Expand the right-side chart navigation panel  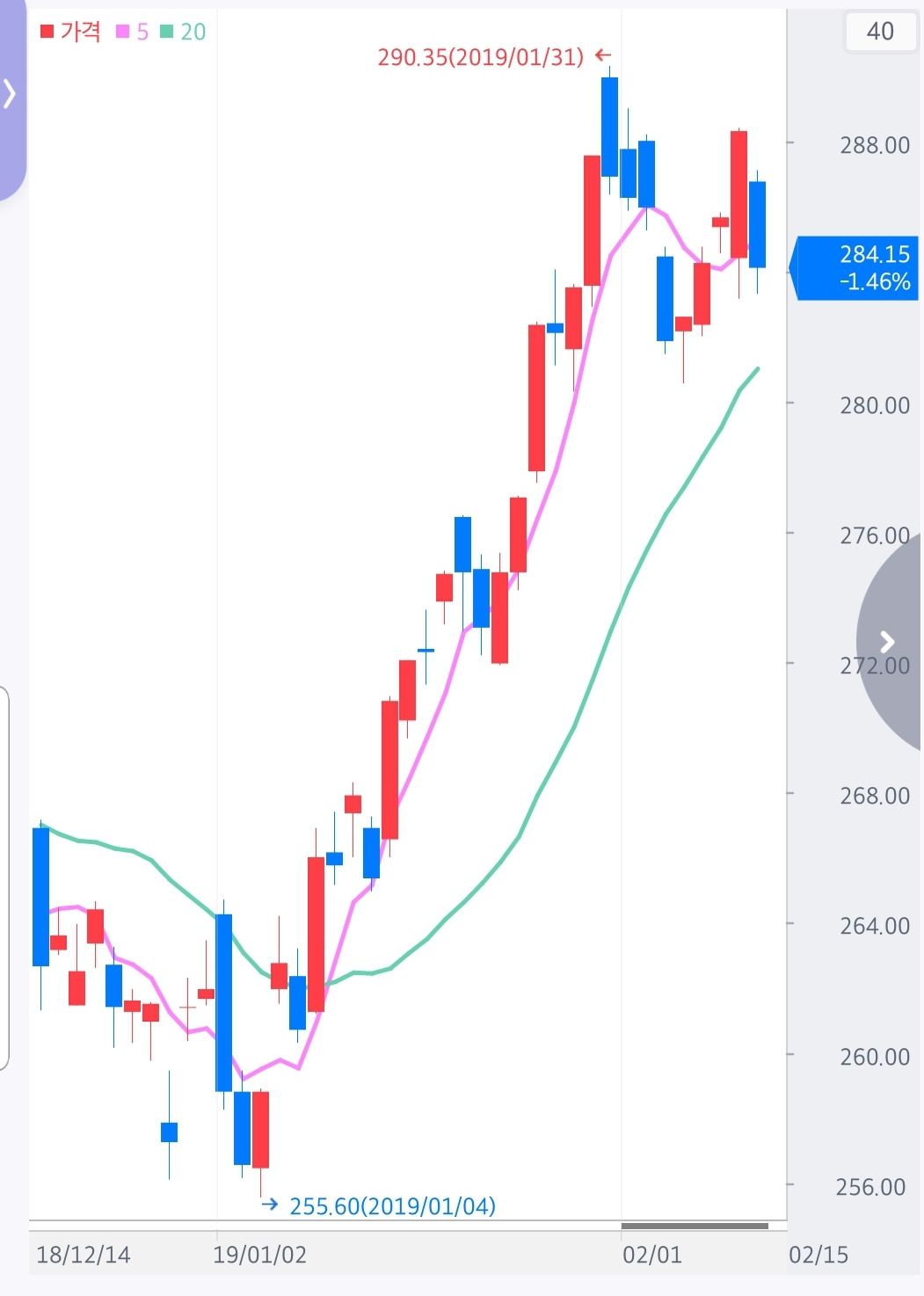point(888,642)
